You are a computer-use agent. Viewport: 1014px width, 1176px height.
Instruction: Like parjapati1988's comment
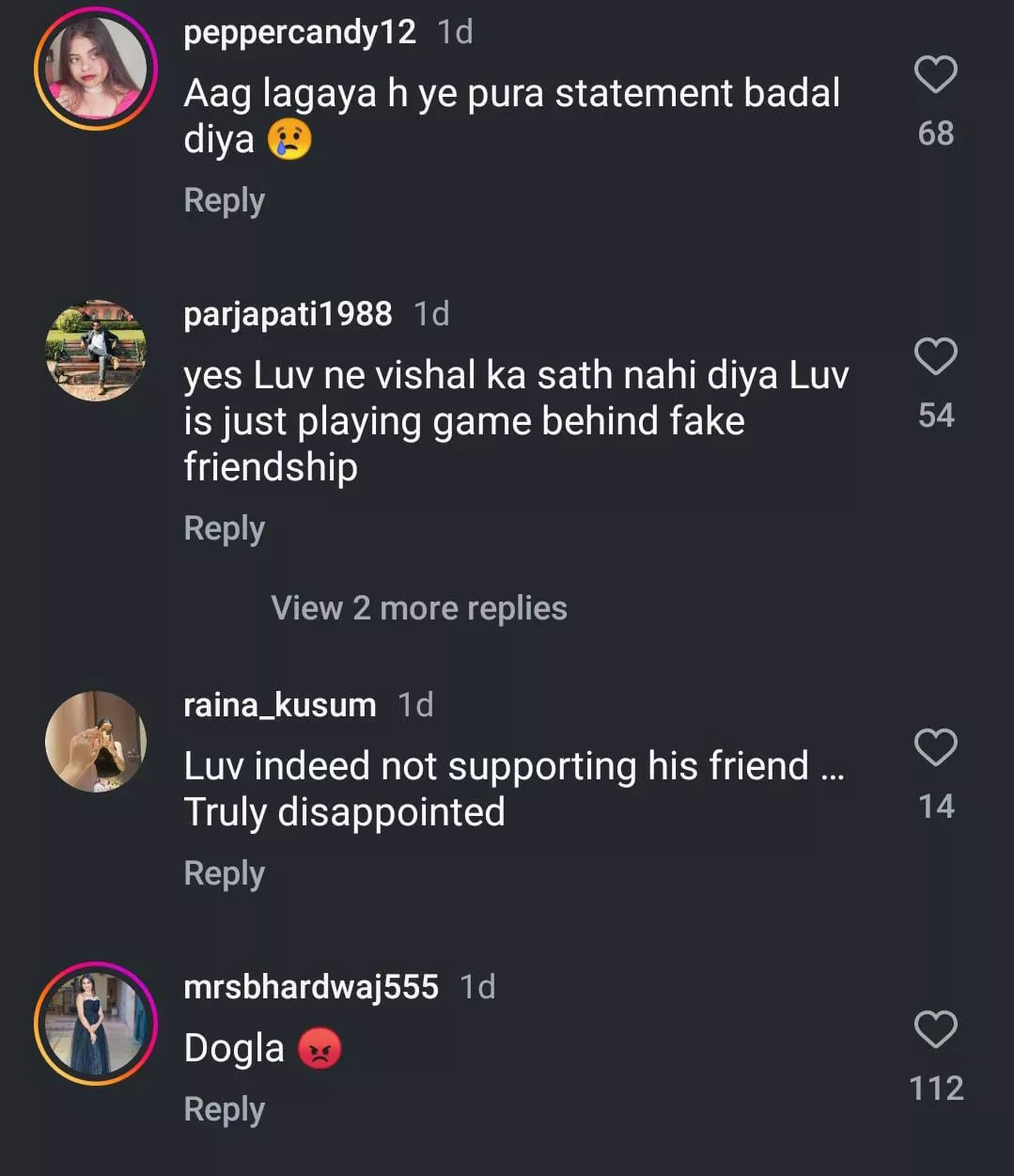click(x=935, y=356)
